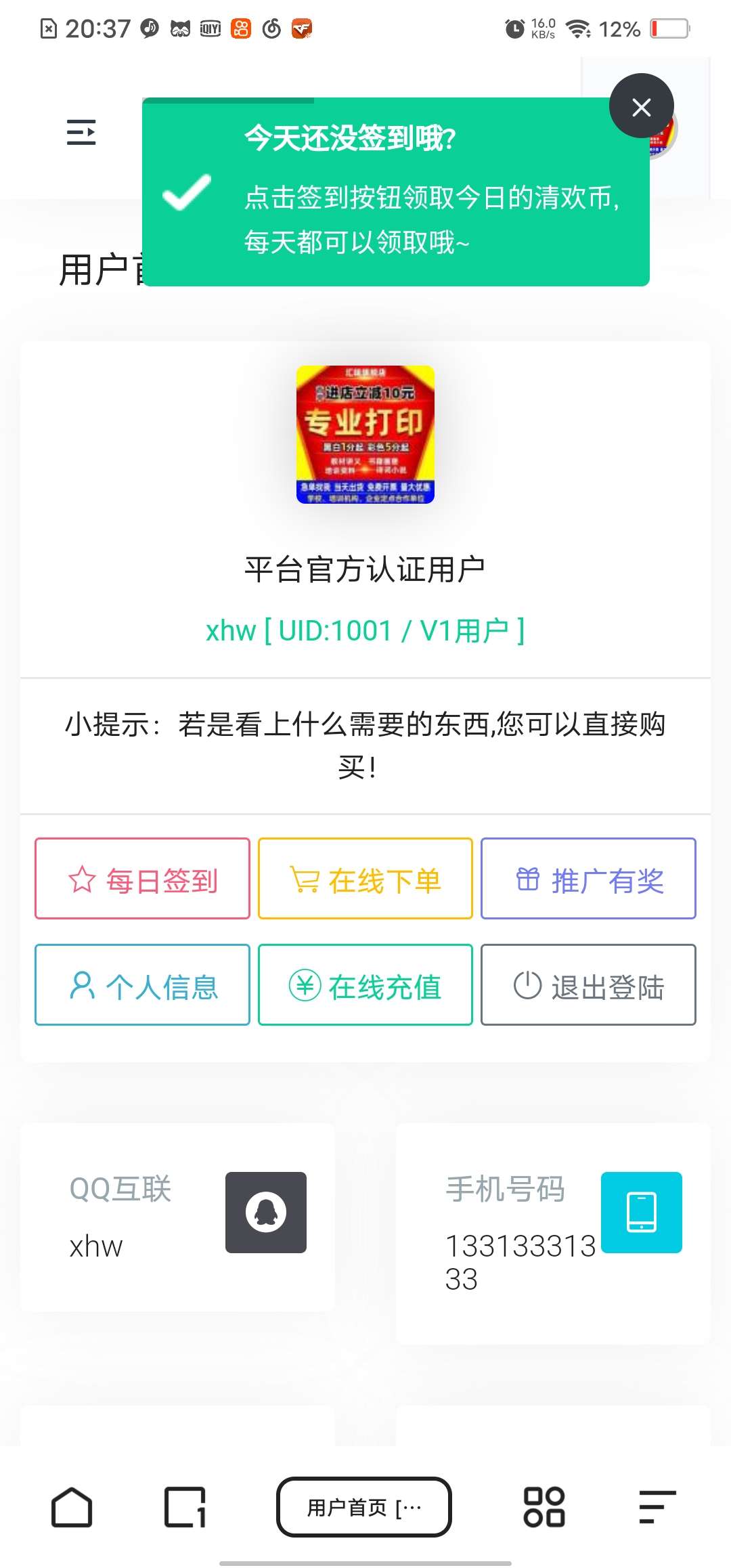Open the browser more options menu
The height and width of the screenshot is (1568, 731).
point(657,1507)
